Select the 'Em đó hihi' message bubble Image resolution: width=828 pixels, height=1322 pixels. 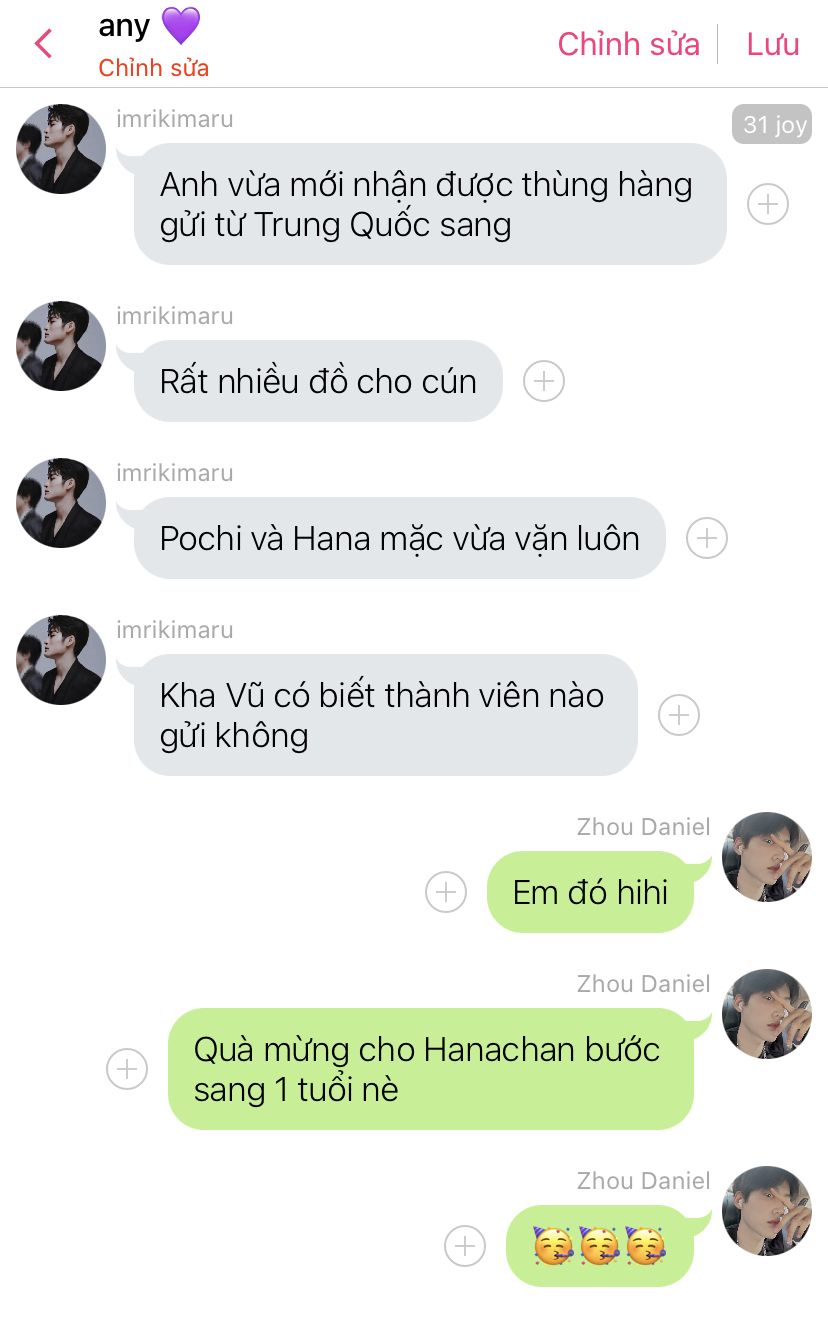tap(590, 892)
